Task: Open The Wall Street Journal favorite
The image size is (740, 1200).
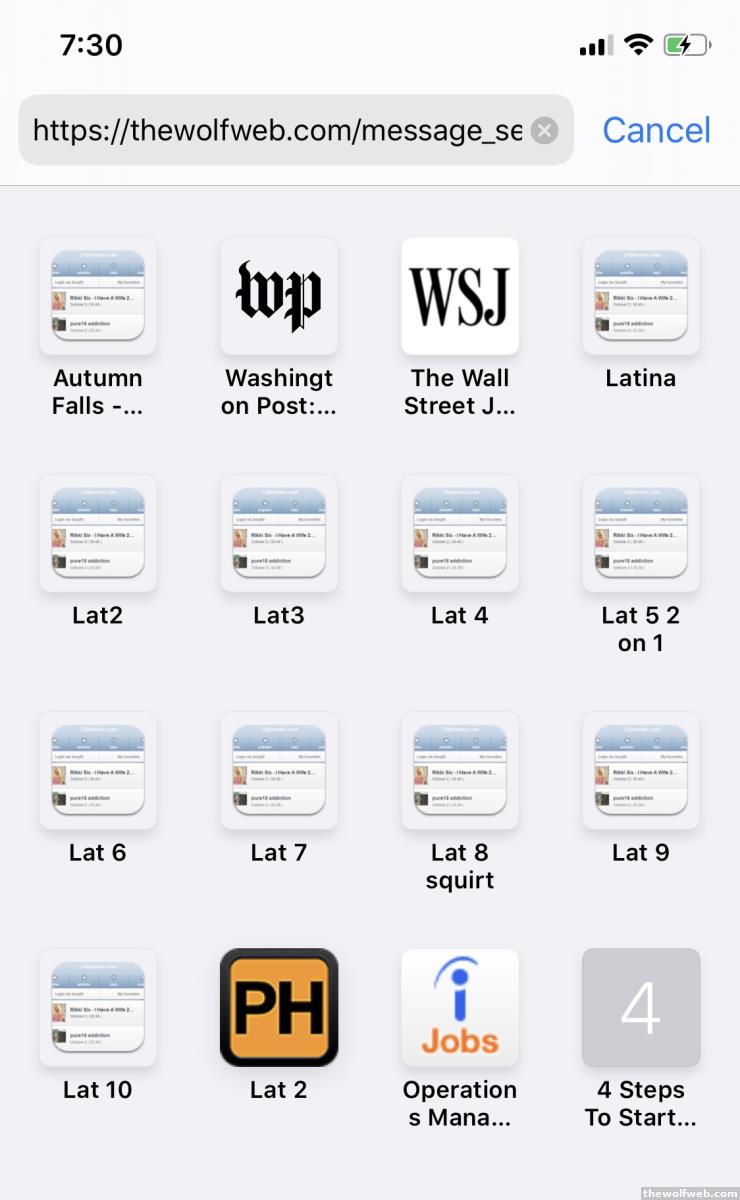Action: [460, 296]
